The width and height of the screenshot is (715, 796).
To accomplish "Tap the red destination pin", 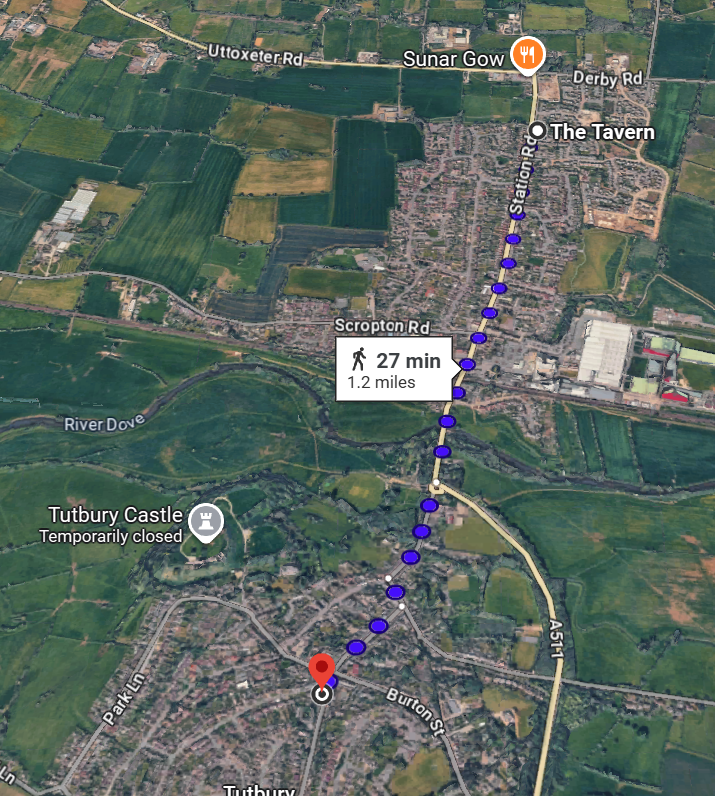I will point(321,669).
